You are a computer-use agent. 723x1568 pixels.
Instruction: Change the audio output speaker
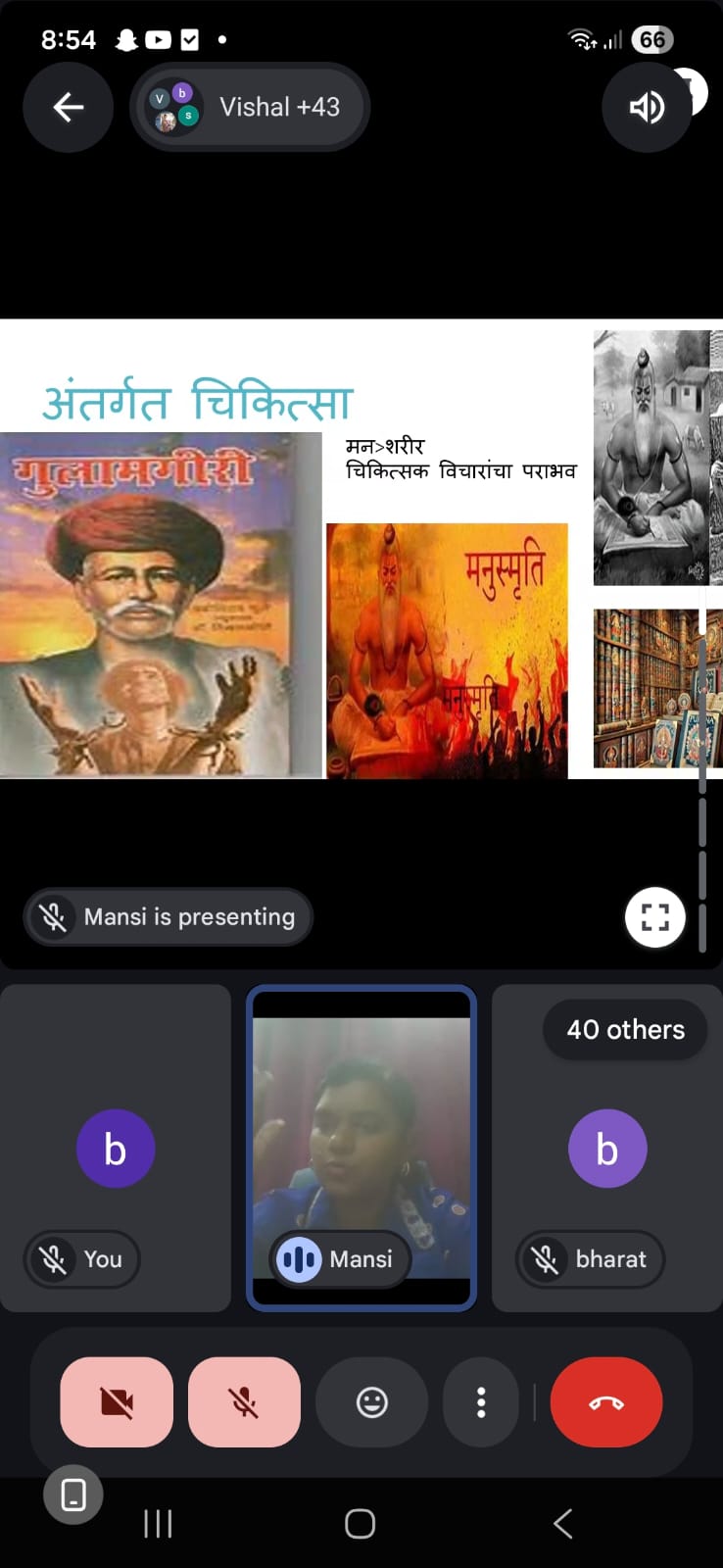647,107
